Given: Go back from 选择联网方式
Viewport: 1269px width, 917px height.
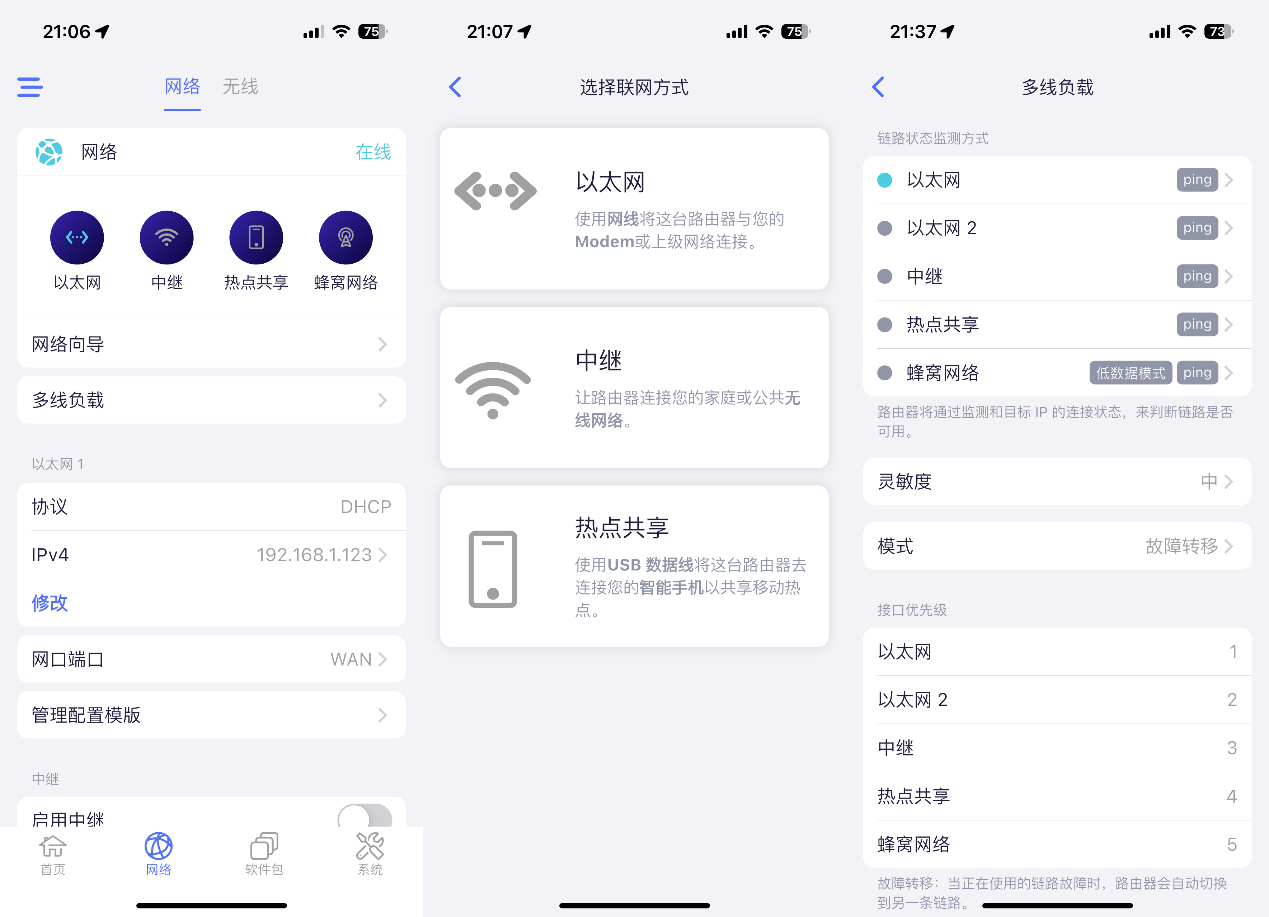Looking at the screenshot, I should pyautogui.click(x=455, y=87).
